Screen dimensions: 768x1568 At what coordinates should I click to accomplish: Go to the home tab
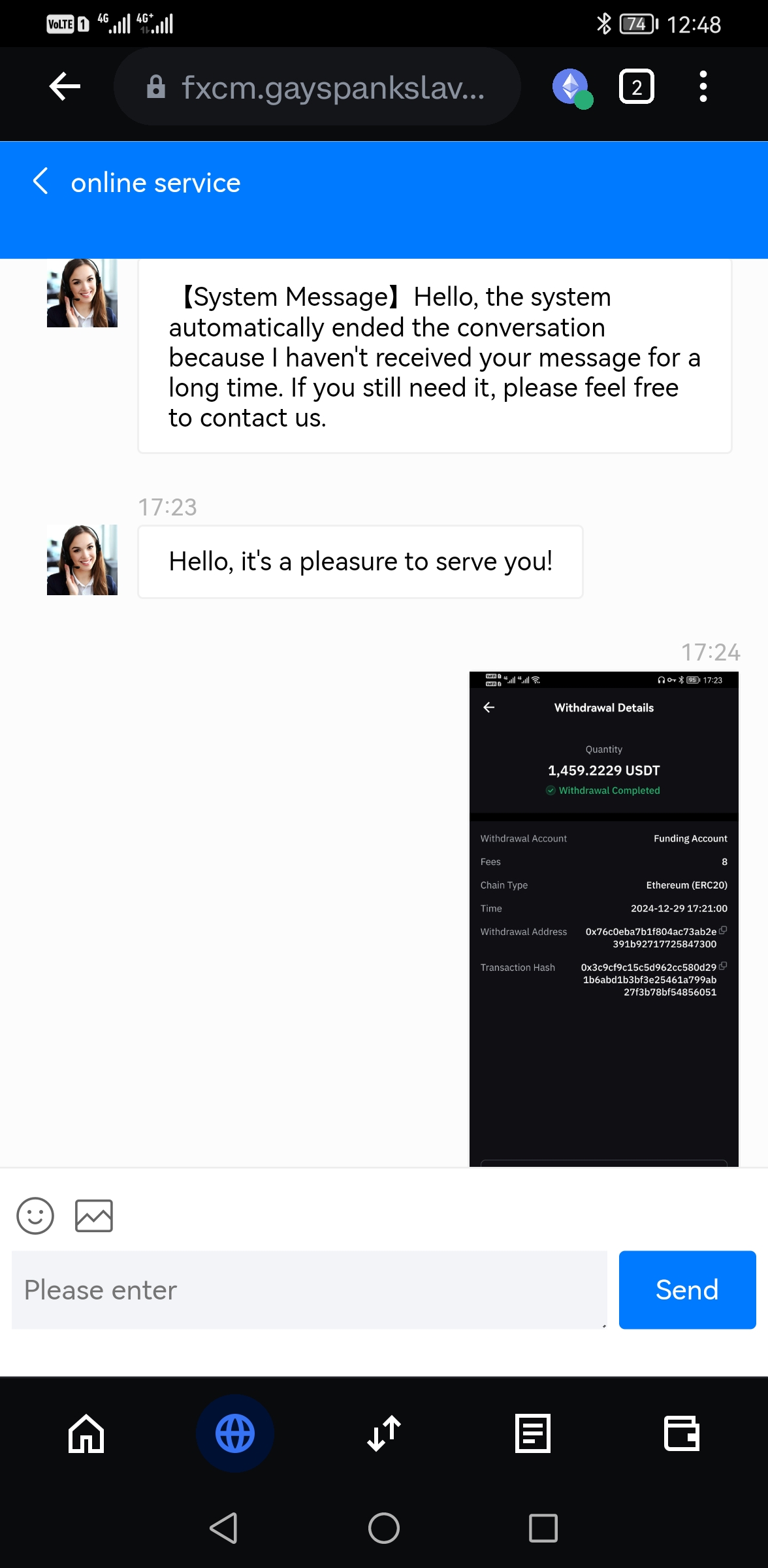pos(86,1433)
